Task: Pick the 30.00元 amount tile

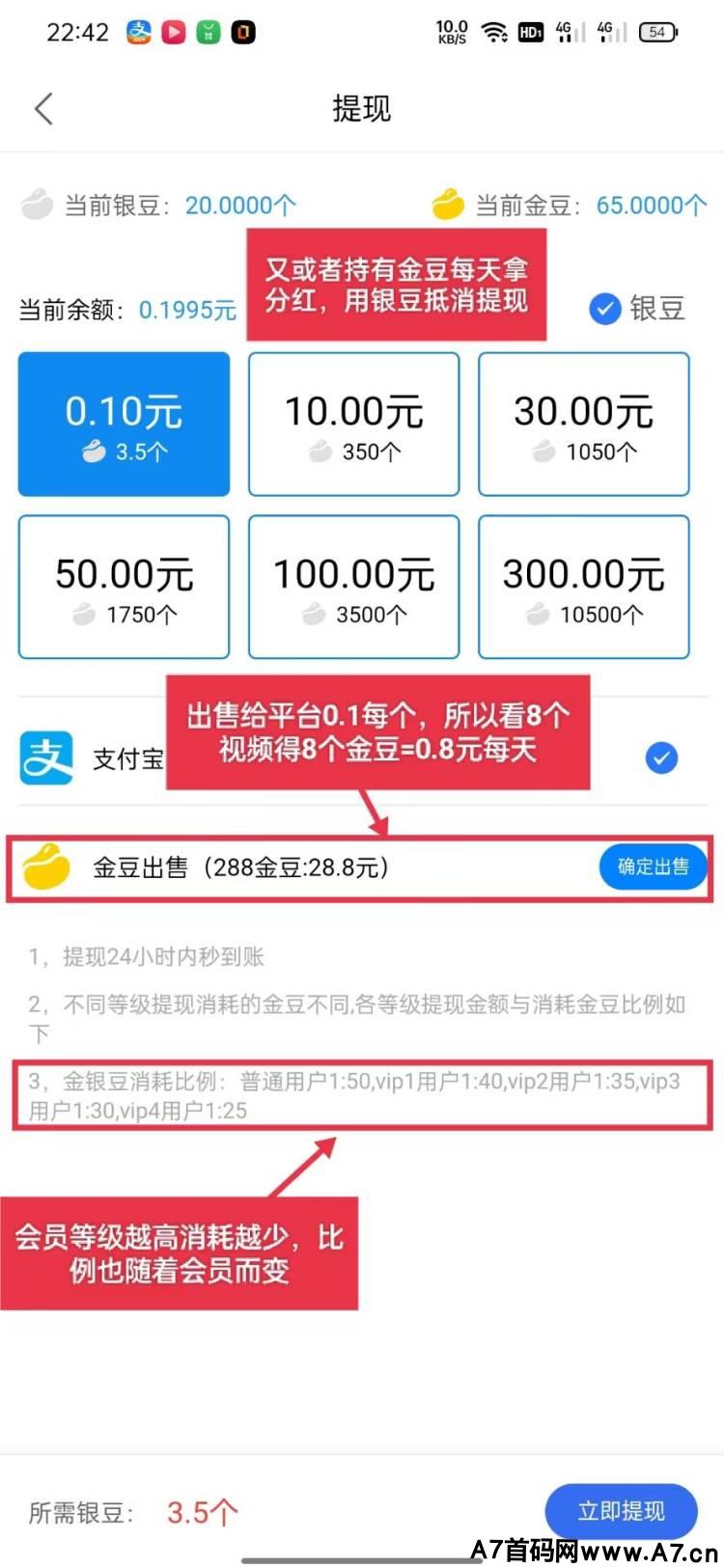Action: point(583,425)
